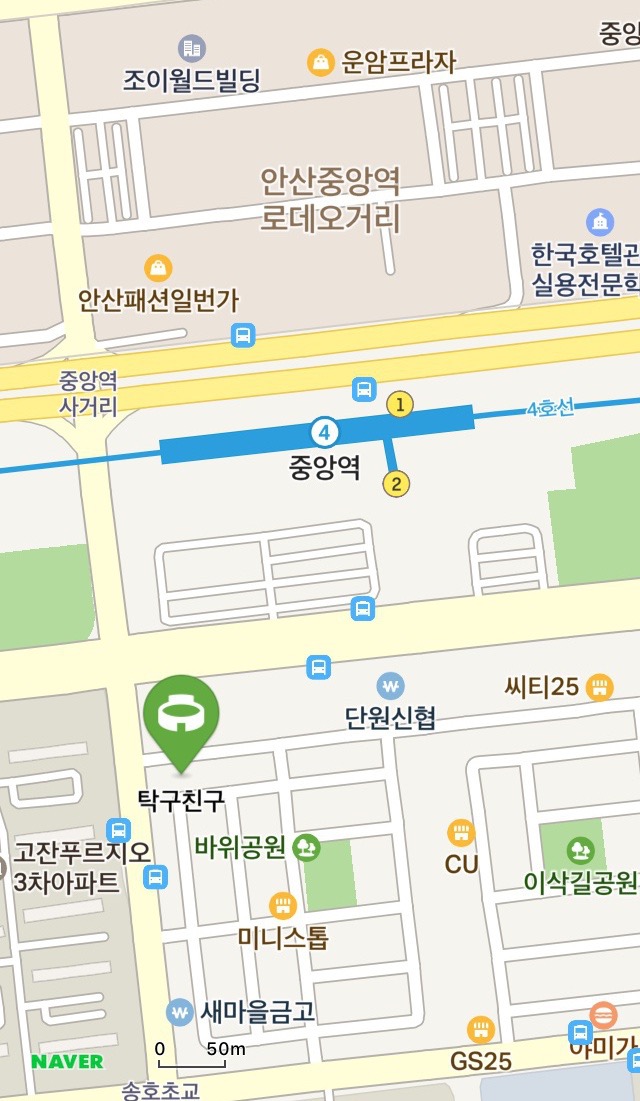This screenshot has width=640, height=1101.
Task: Select the 중앙역 line 4 station marker
Action: pyautogui.click(x=324, y=433)
